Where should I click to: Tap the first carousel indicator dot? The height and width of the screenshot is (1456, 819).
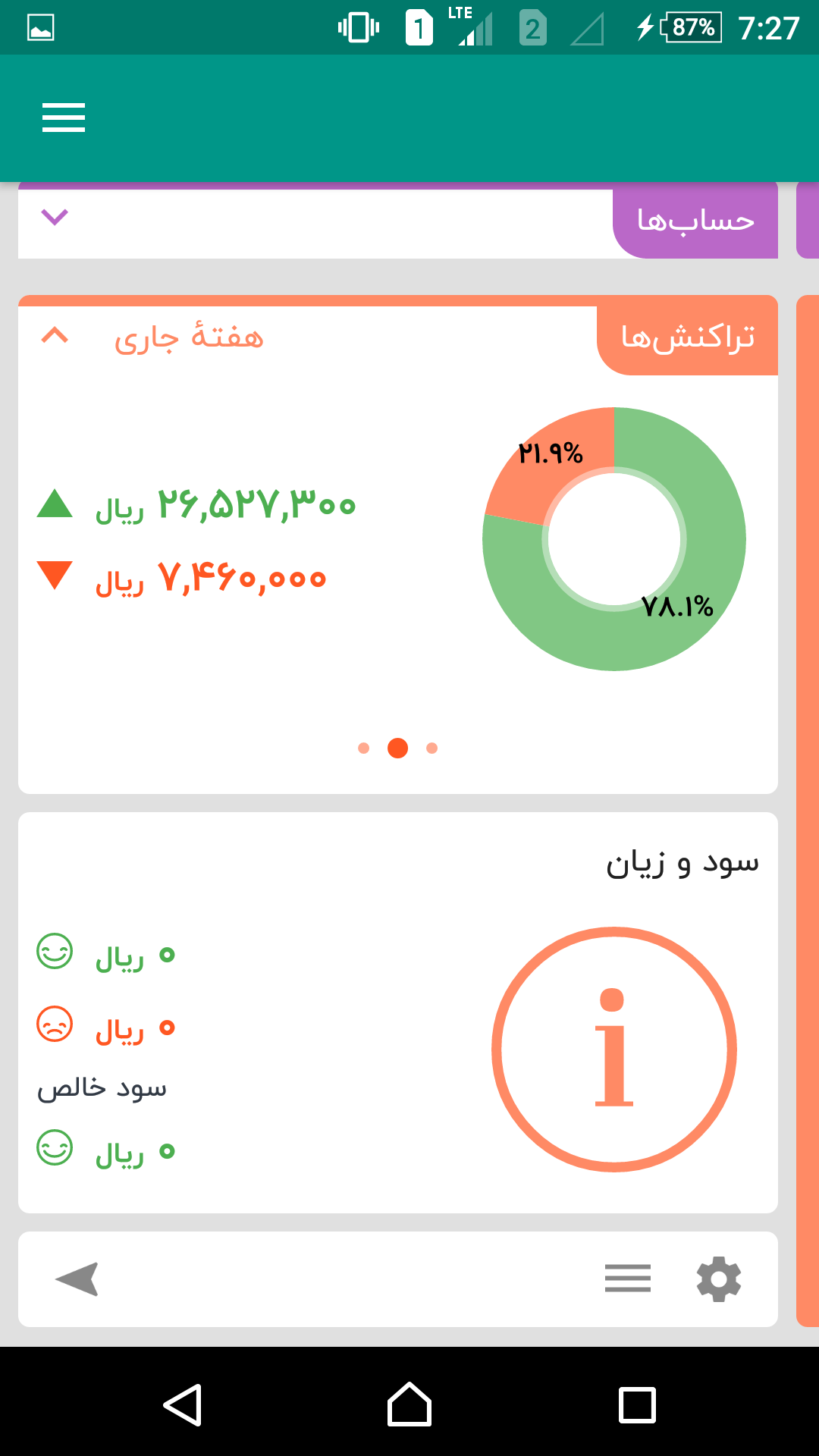364,748
